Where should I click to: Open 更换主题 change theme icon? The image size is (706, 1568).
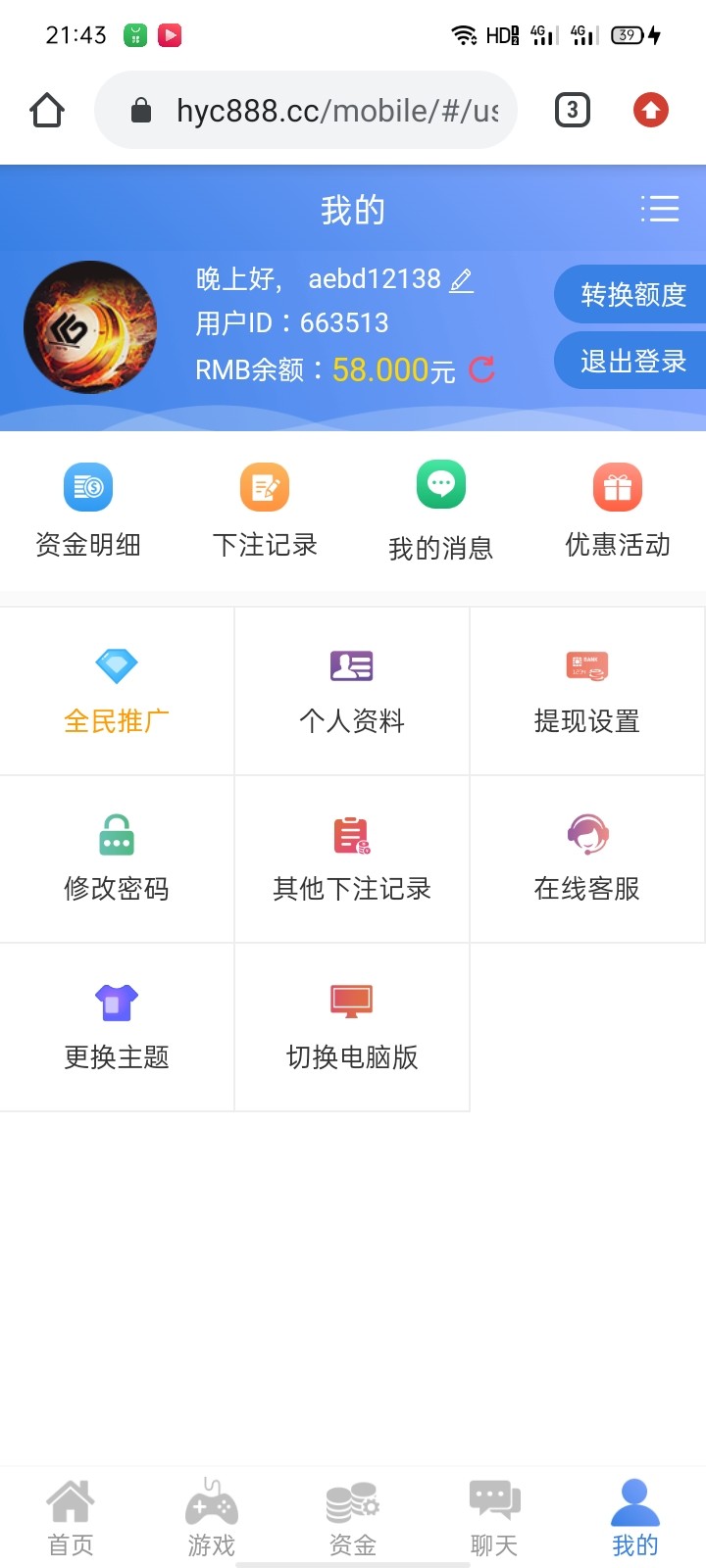116,1002
